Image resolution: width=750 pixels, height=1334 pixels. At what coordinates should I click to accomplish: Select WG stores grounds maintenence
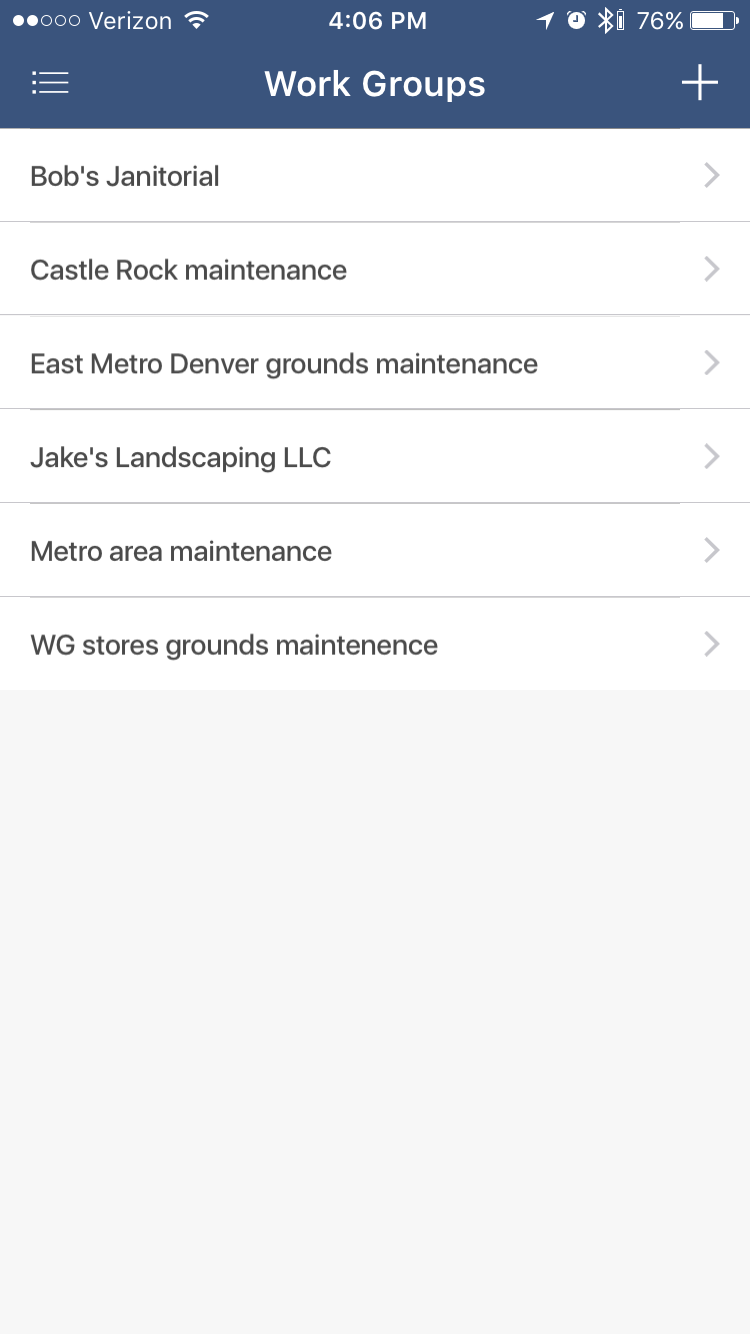(x=375, y=644)
